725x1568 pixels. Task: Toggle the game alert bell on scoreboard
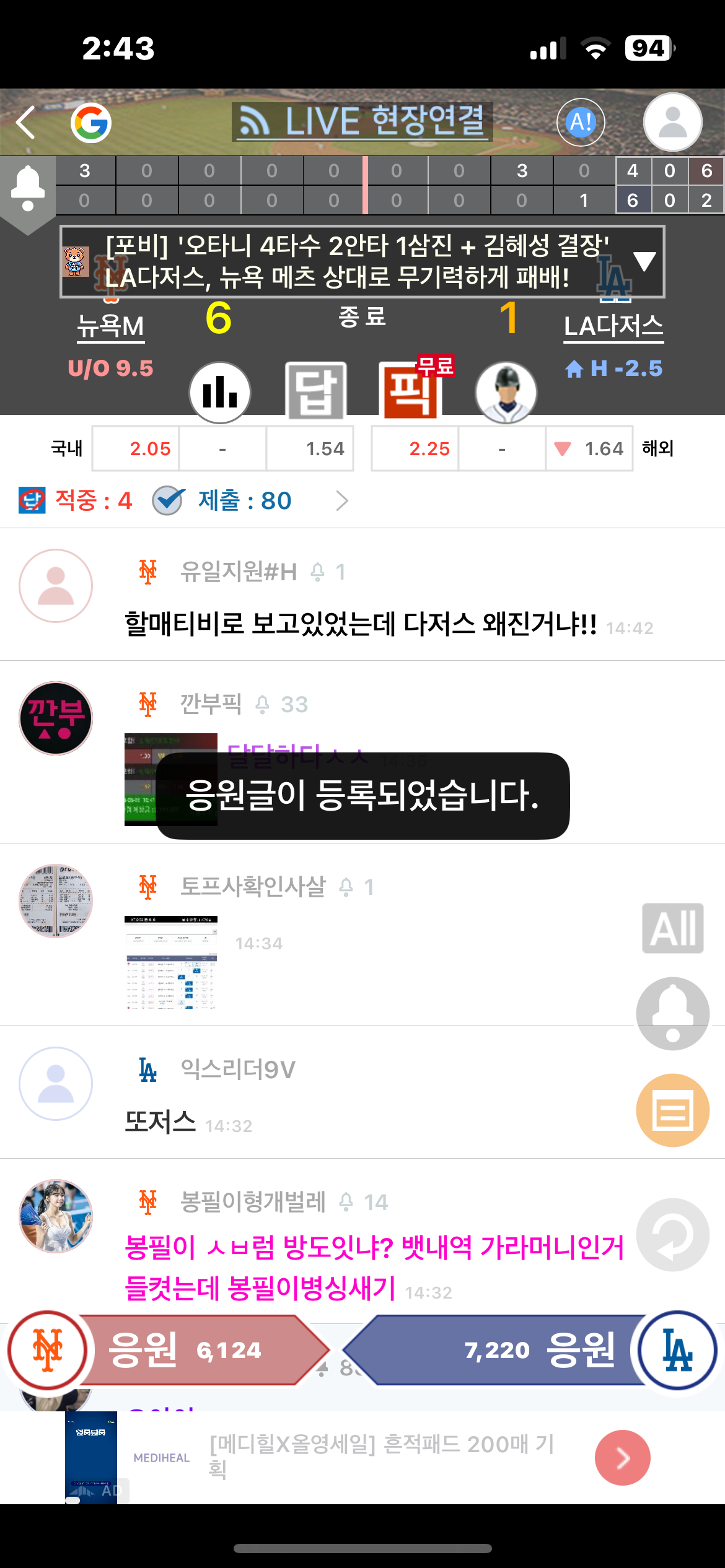pos(28,189)
